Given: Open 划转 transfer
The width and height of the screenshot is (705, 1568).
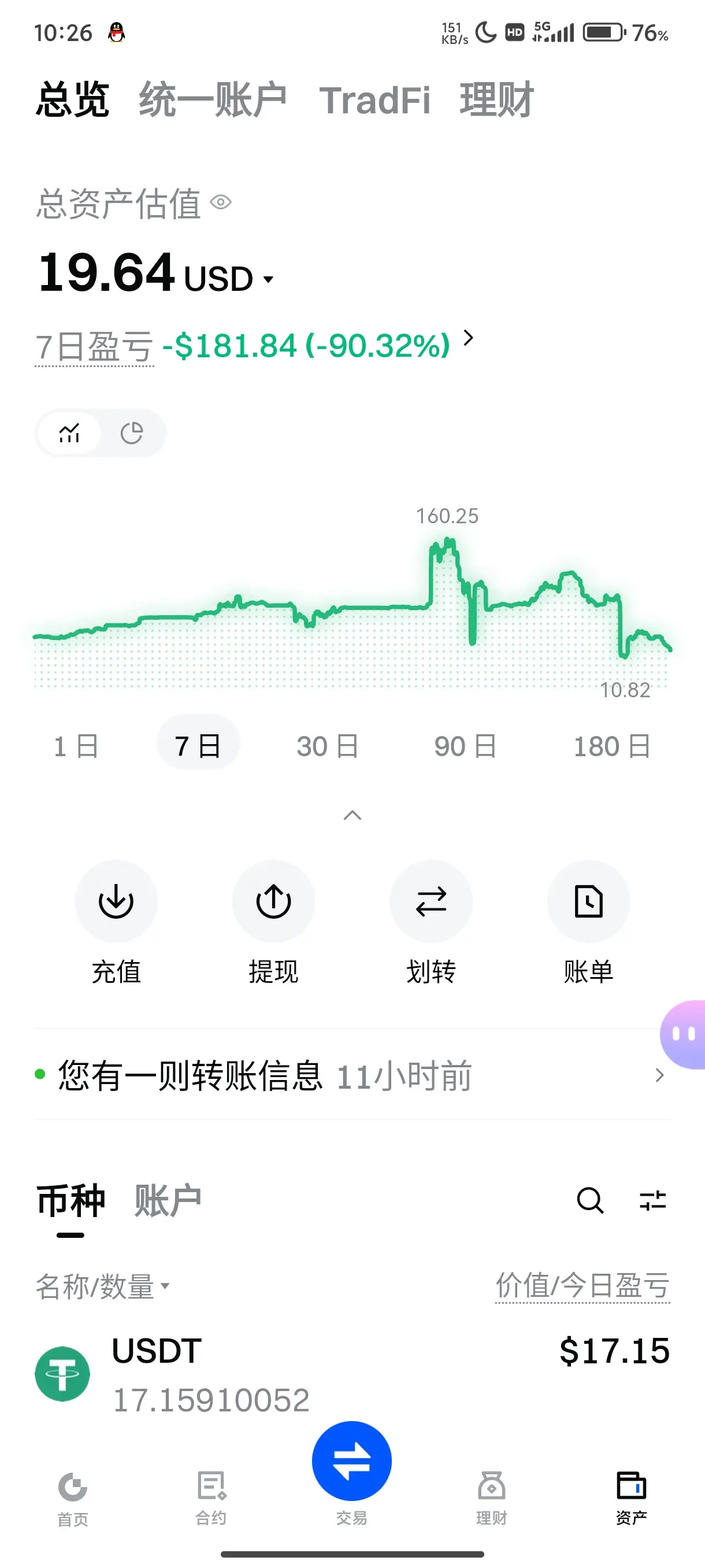Looking at the screenshot, I should [x=431, y=923].
